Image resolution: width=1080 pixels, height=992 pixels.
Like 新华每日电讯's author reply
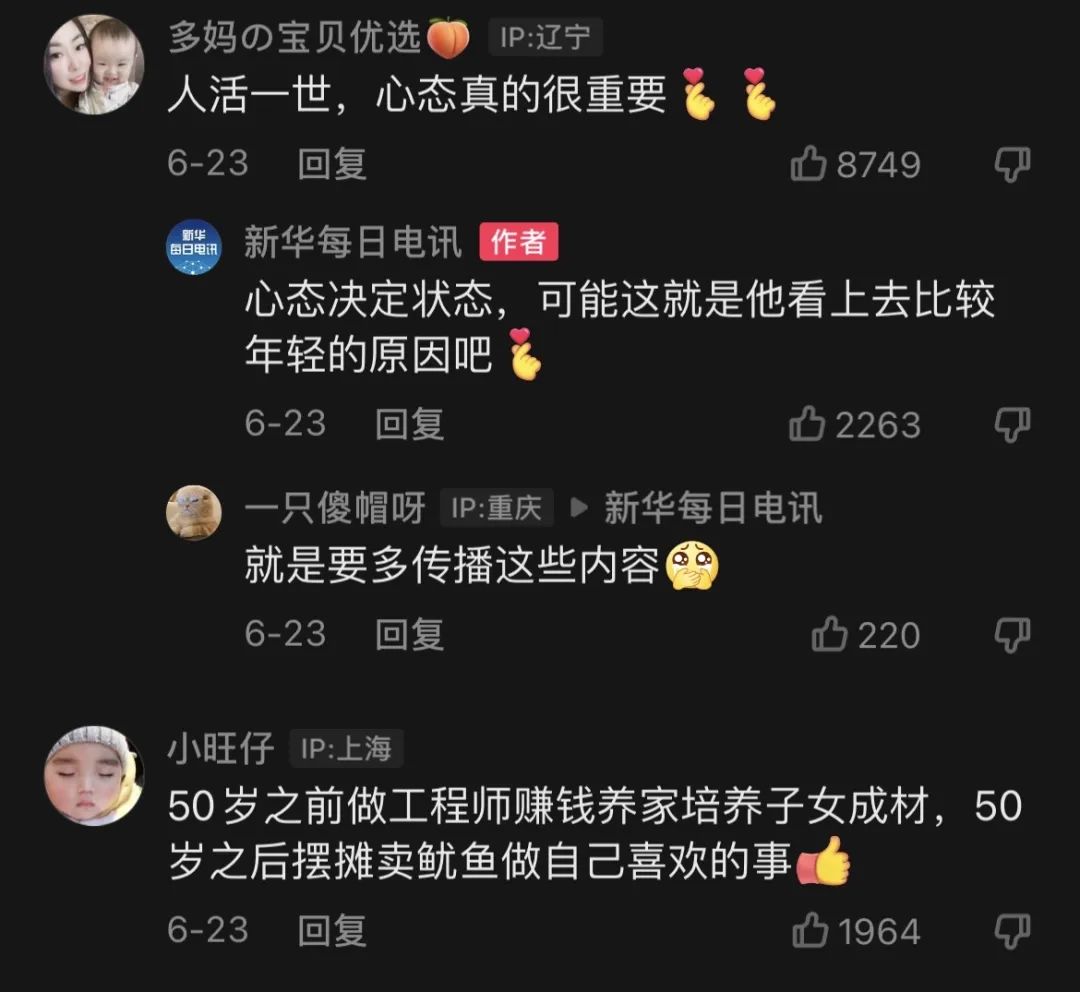click(808, 425)
